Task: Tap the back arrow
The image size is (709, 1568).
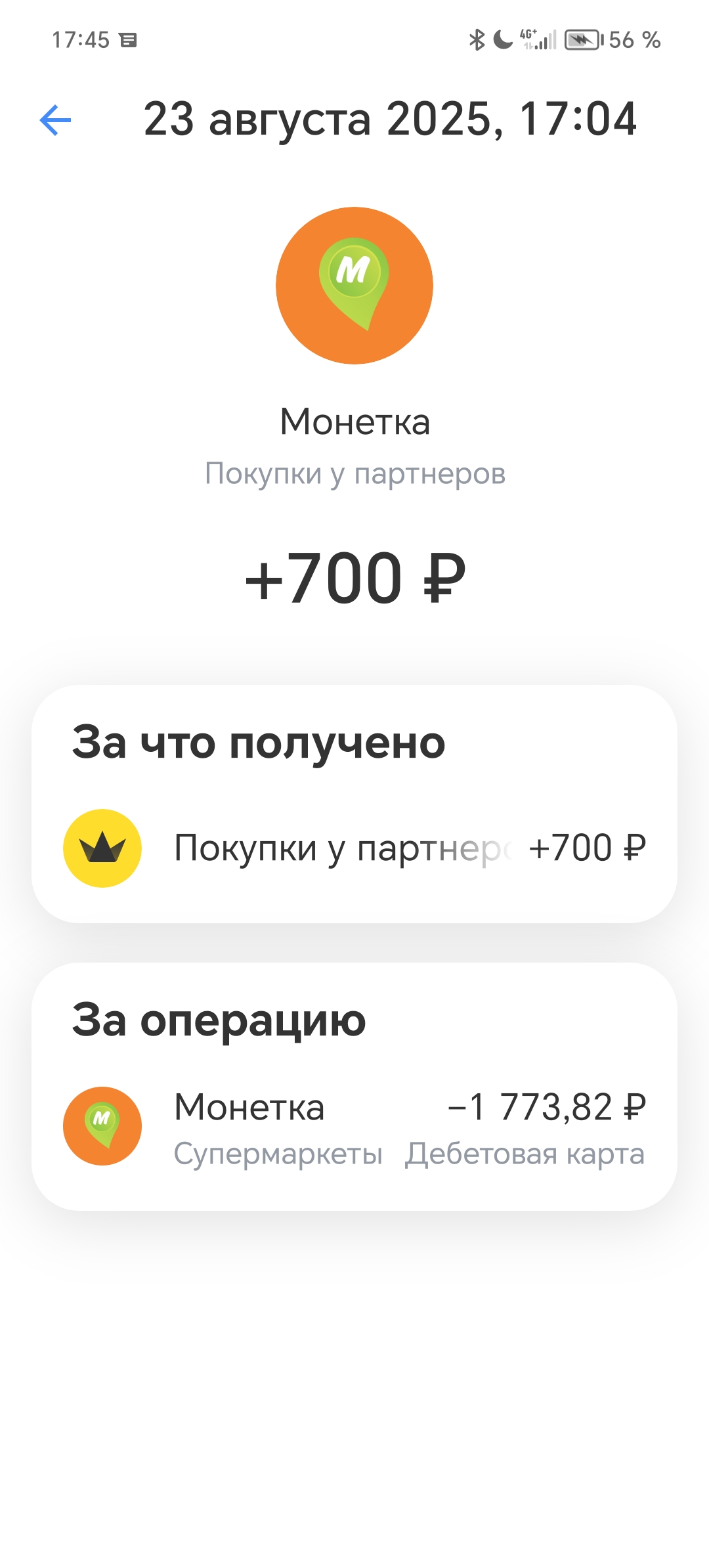Action: coord(55,121)
